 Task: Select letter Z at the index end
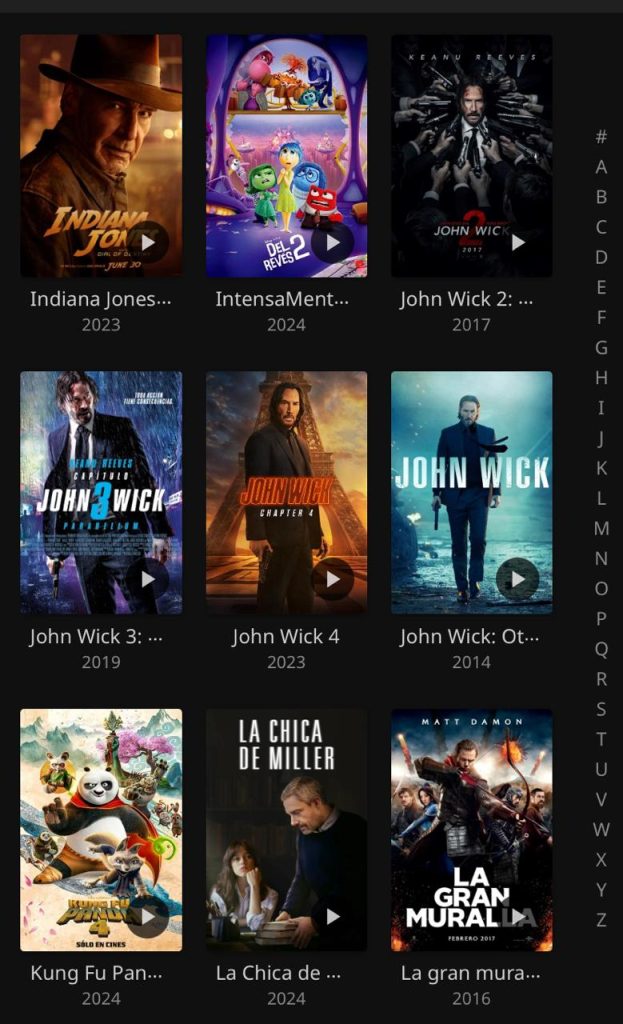tap(601, 920)
